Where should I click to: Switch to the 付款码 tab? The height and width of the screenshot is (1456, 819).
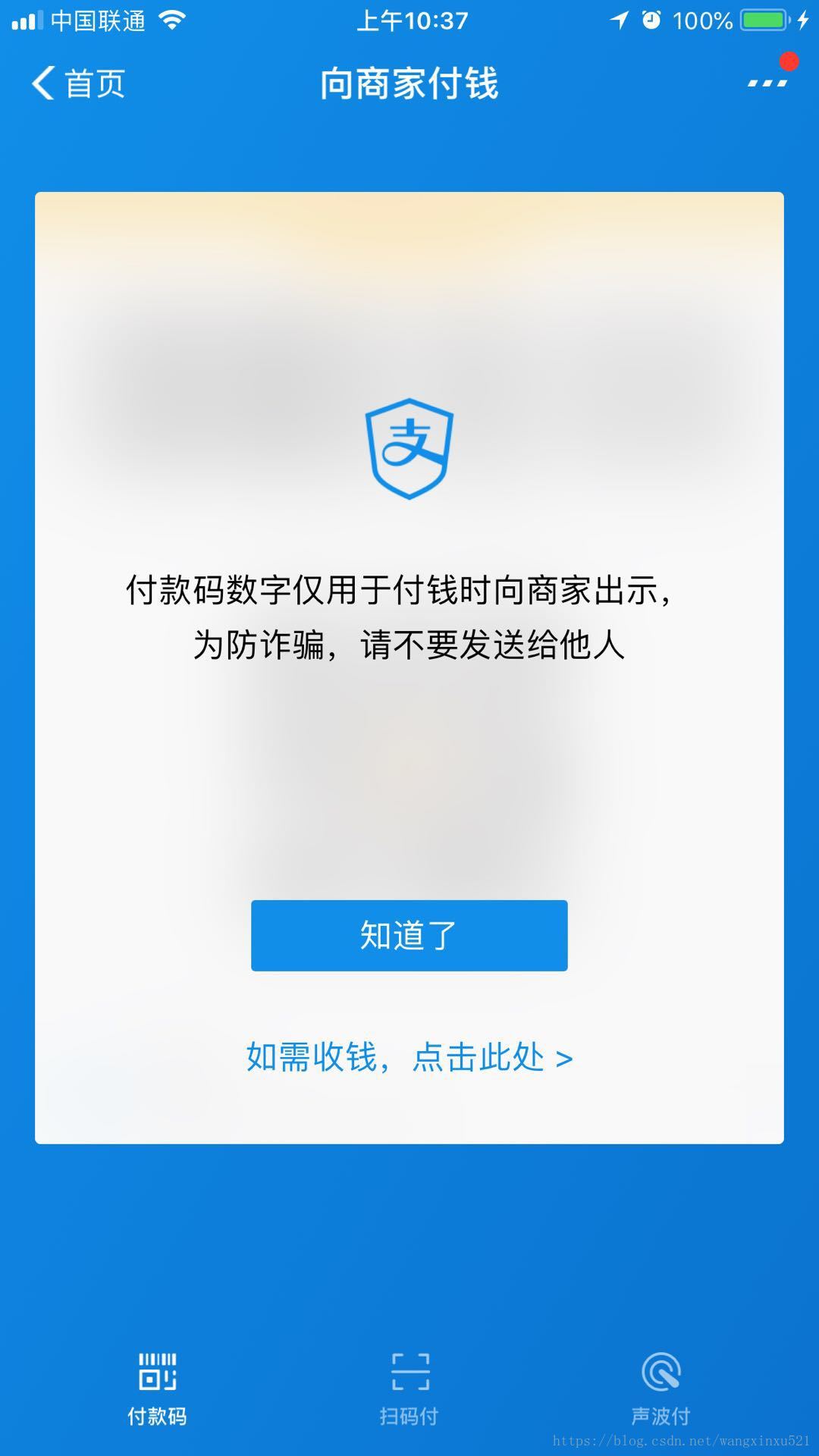click(x=157, y=1388)
